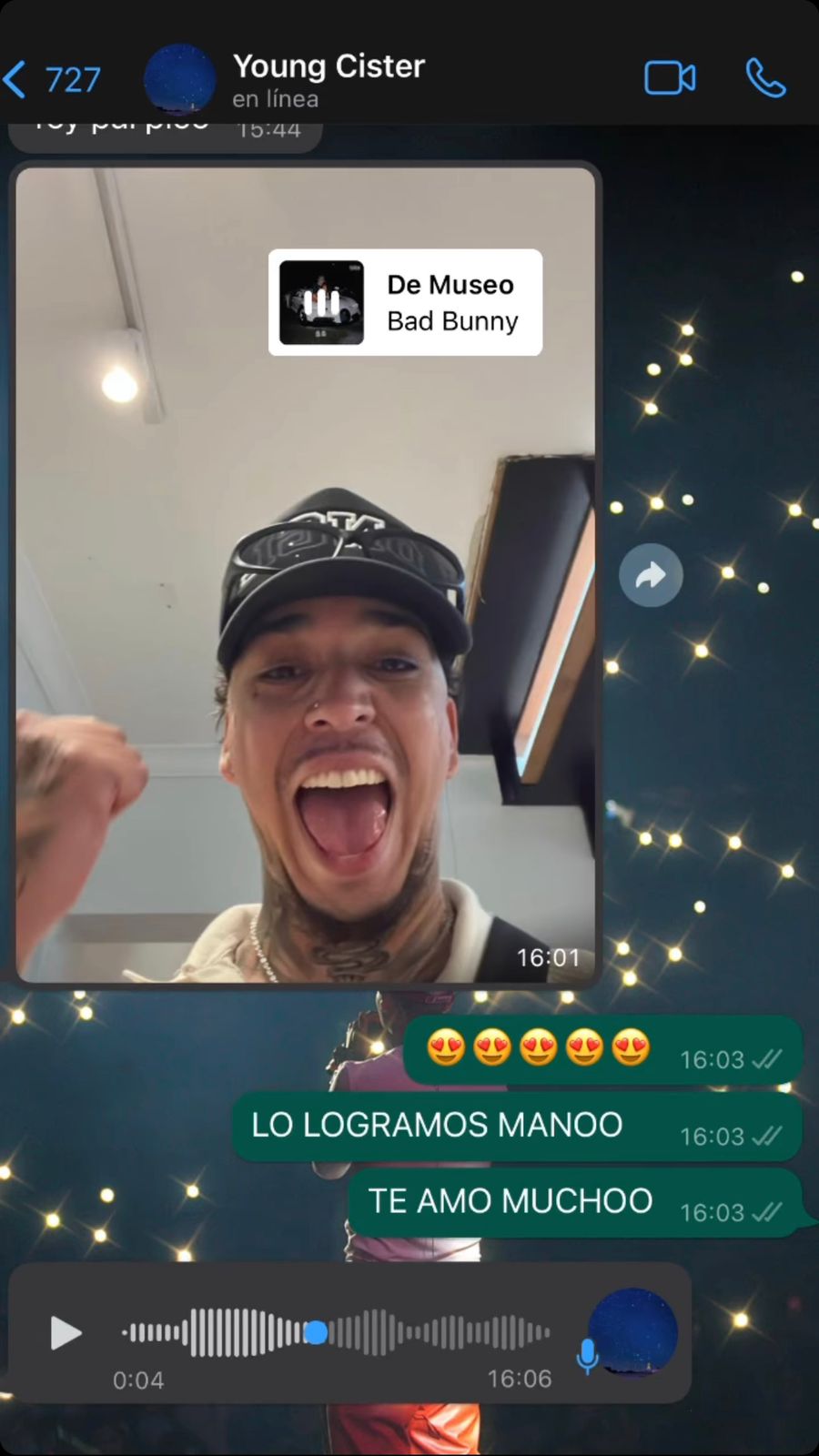Start a video call with Young Cister
The image size is (819, 1456).
point(670,78)
